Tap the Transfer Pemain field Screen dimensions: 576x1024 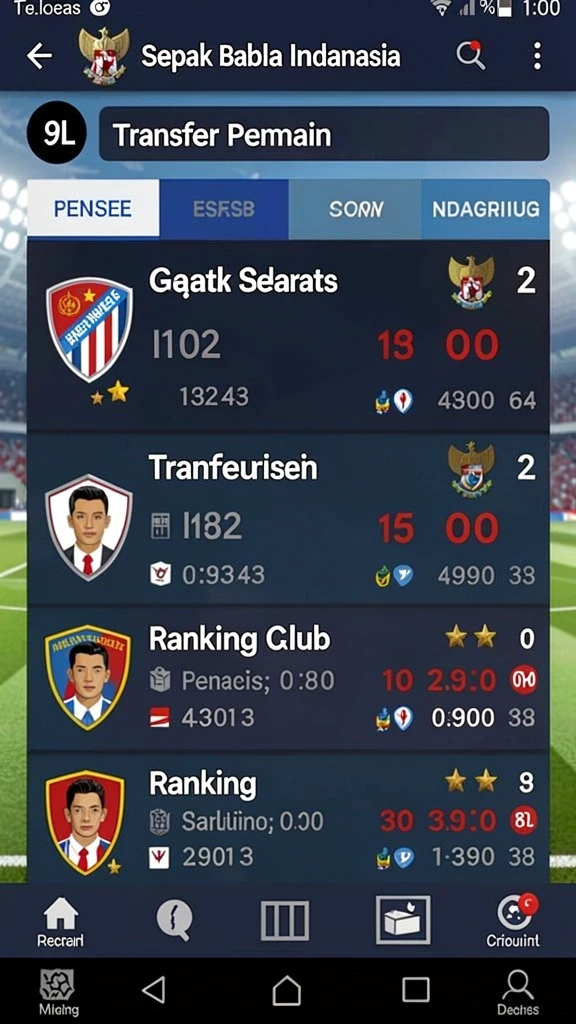[x=324, y=135]
